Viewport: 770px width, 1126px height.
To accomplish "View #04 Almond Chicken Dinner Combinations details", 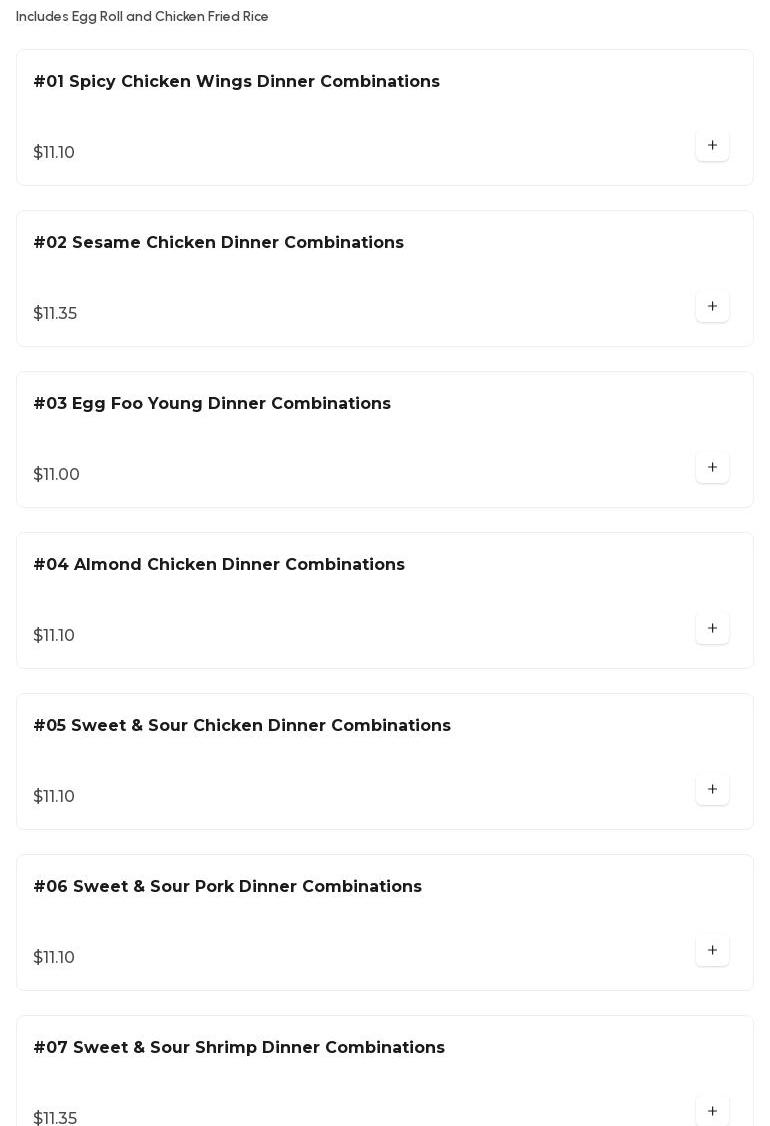I will pos(219,565).
